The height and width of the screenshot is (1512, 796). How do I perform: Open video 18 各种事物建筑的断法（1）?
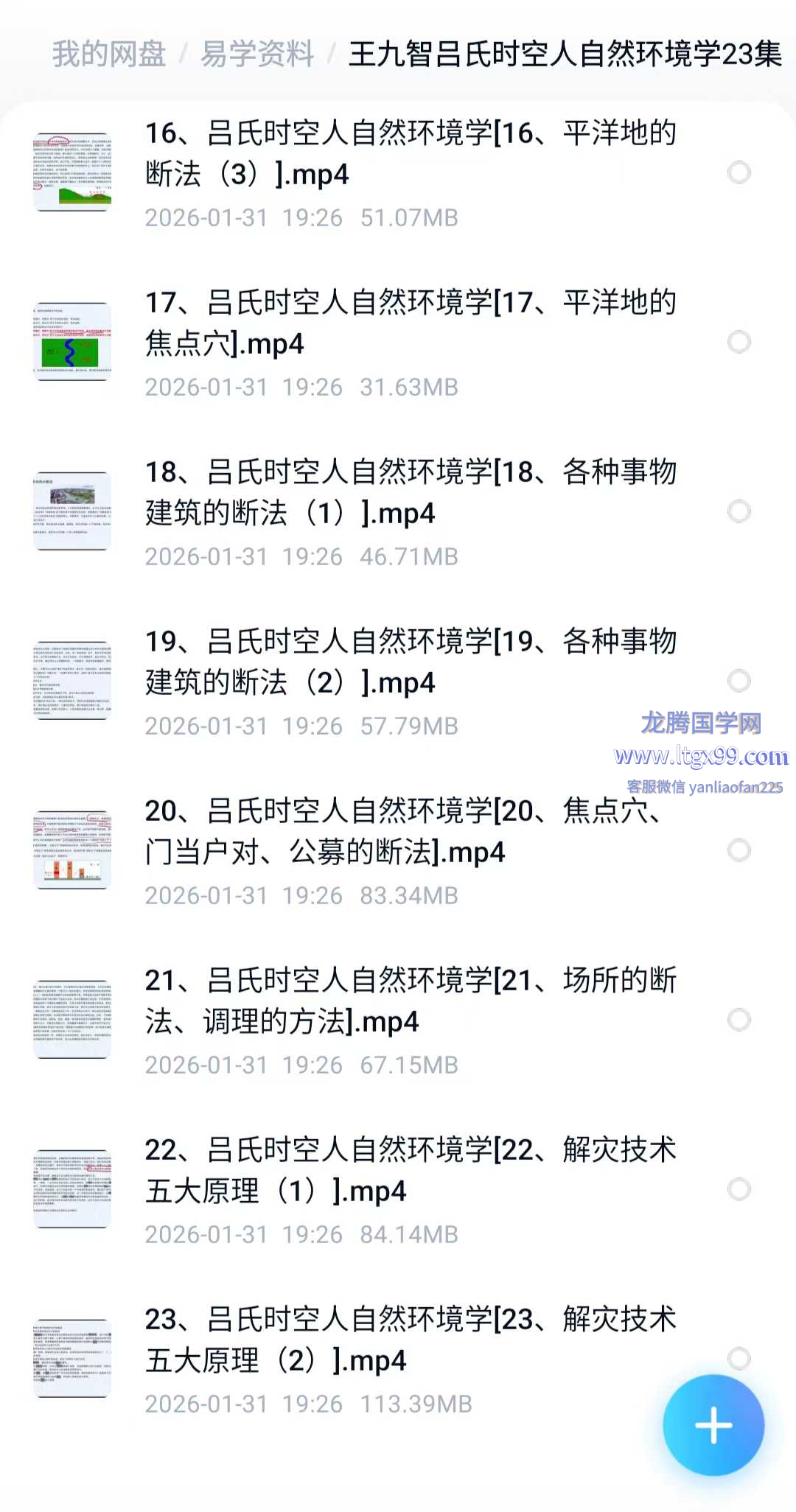(x=410, y=493)
